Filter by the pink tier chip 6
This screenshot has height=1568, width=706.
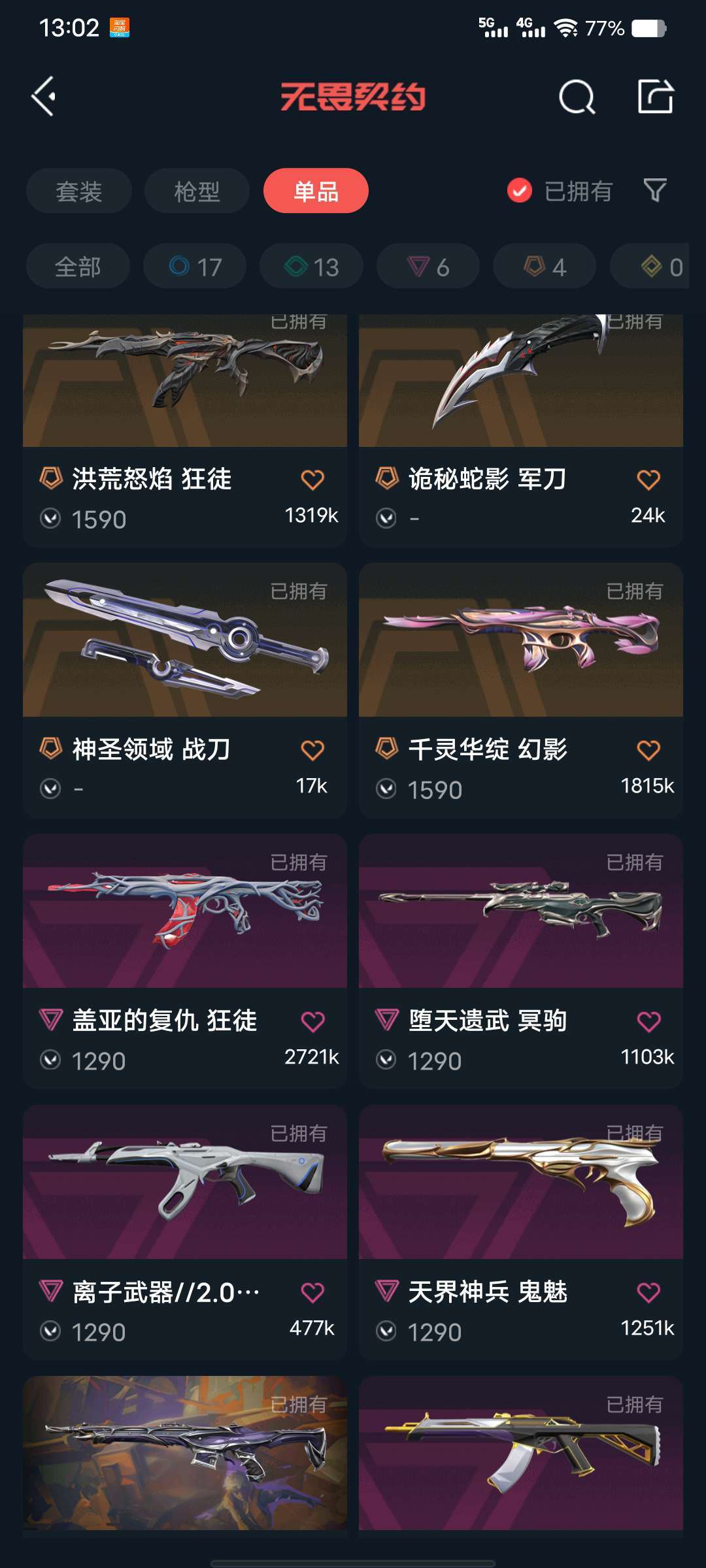pyautogui.click(x=428, y=267)
